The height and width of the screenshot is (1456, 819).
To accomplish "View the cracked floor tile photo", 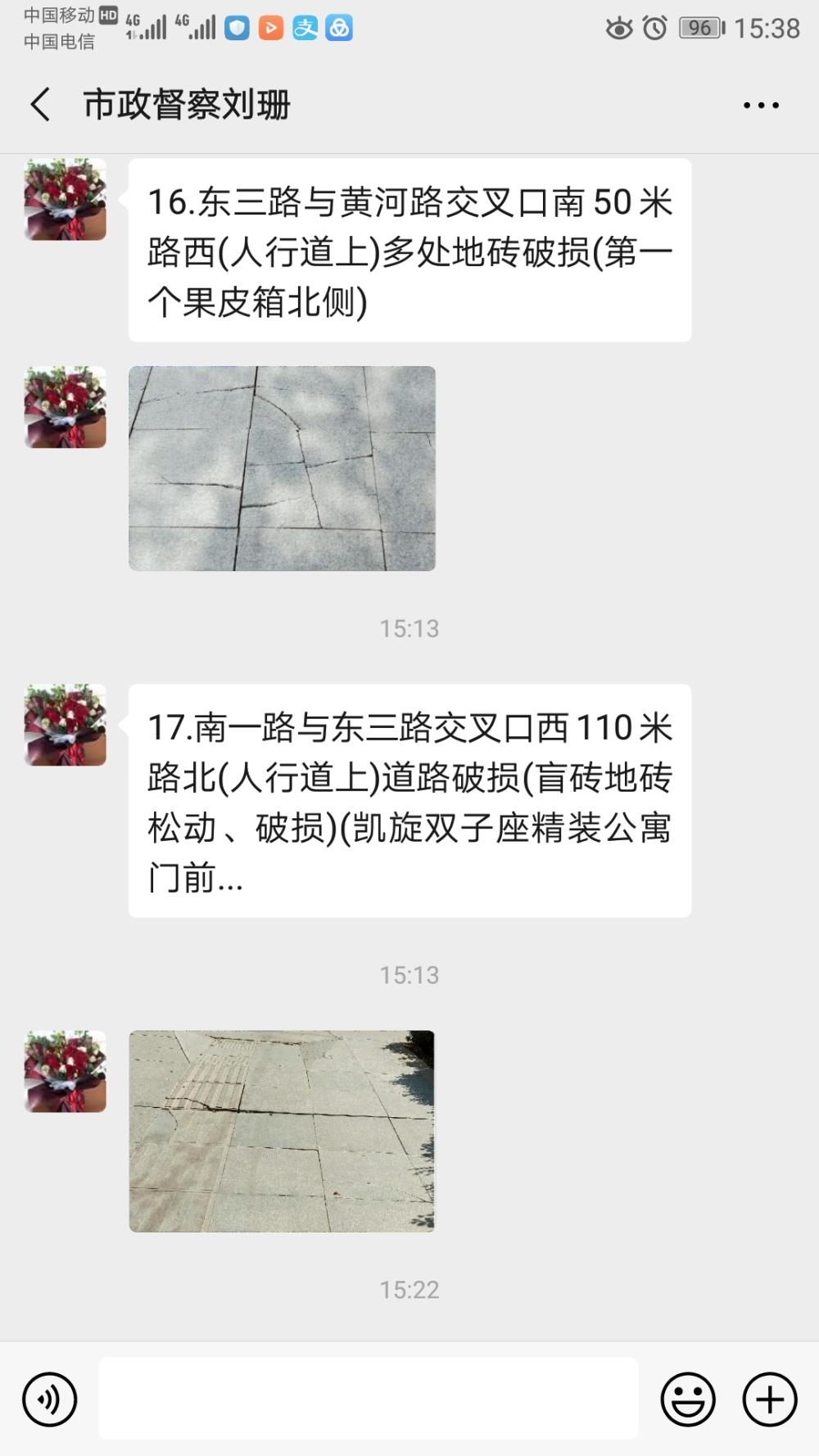I will (282, 468).
